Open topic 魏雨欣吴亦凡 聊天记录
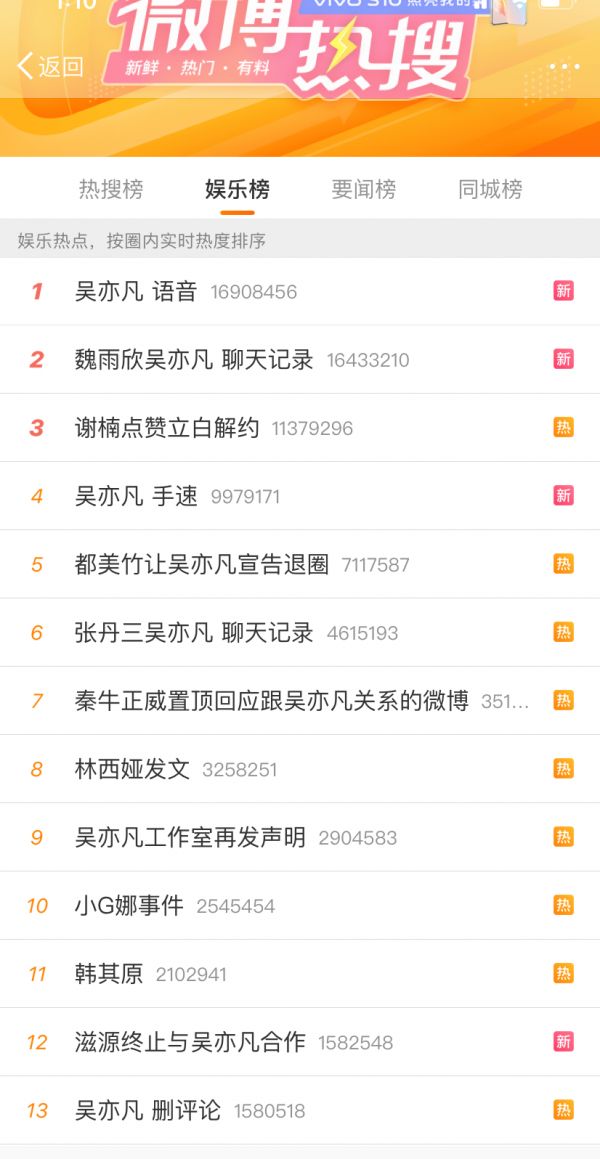Viewport: 600px width, 1159px height. (x=194, y=360)
